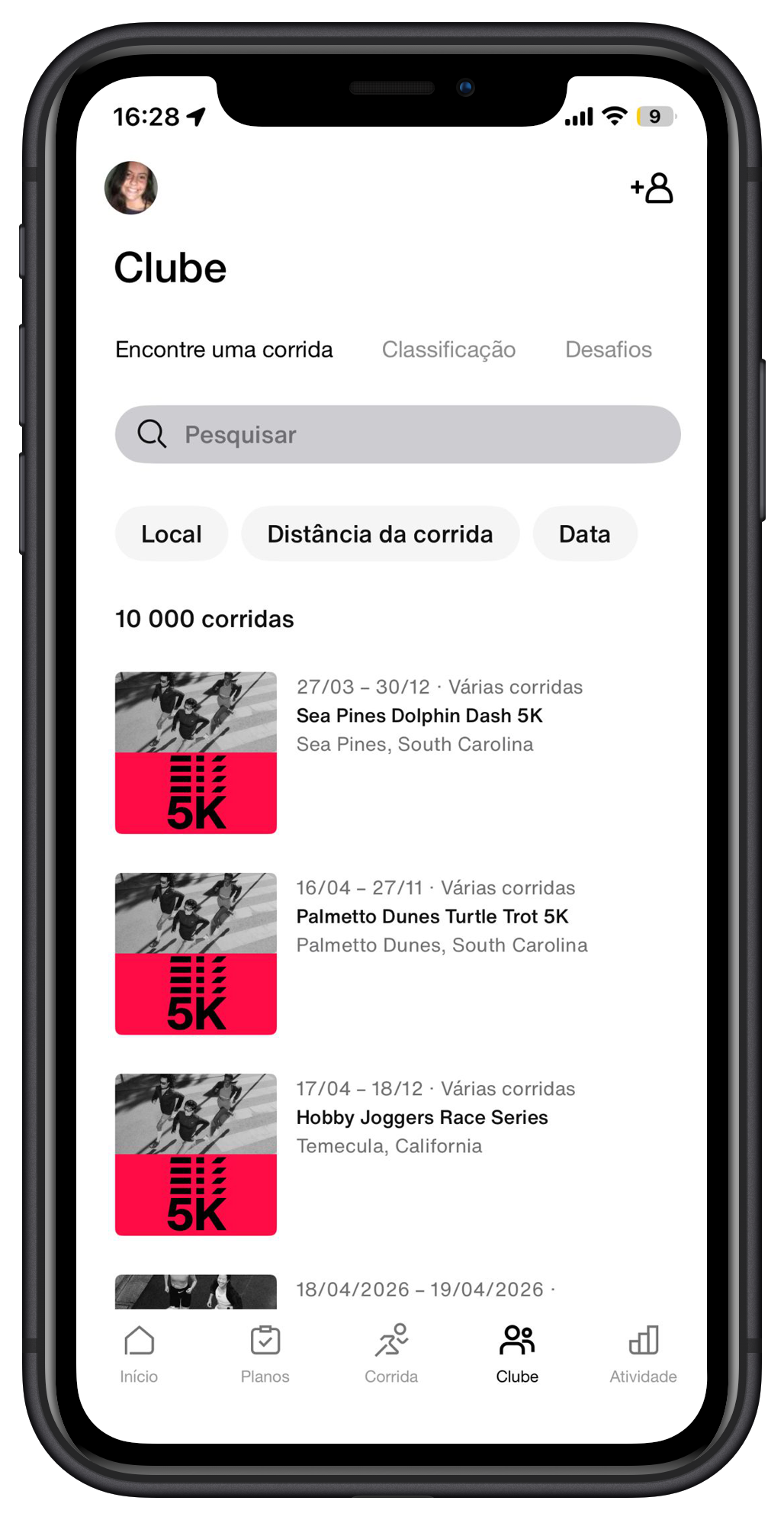Open Sea Pines Dolphin Dash 5K race

click(x=419, y=716)
